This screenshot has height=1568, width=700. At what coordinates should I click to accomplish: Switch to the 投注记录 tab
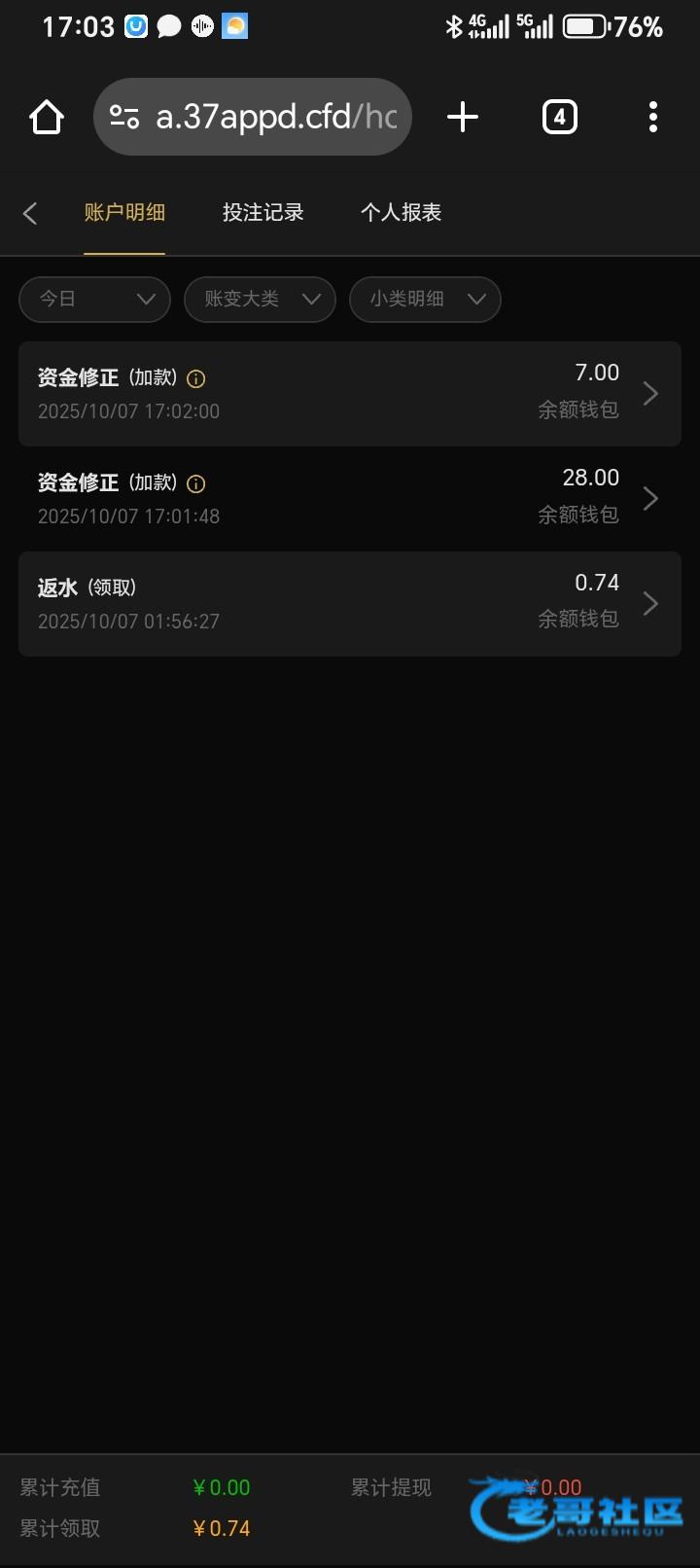click(x=262, y=213)
